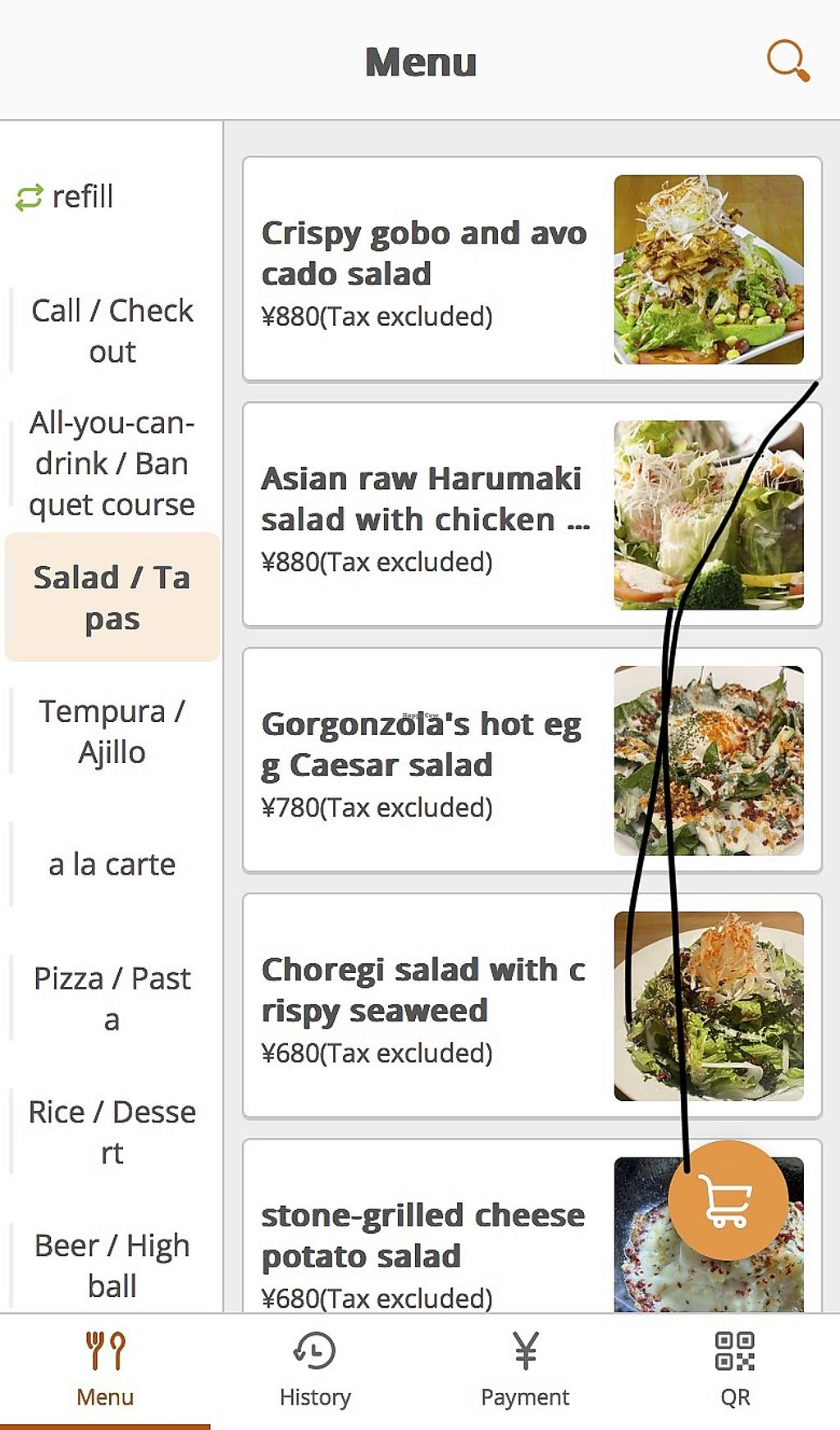840x1430 pixels.
Task: Open Call / Check out category
Action: coord(112,331)
